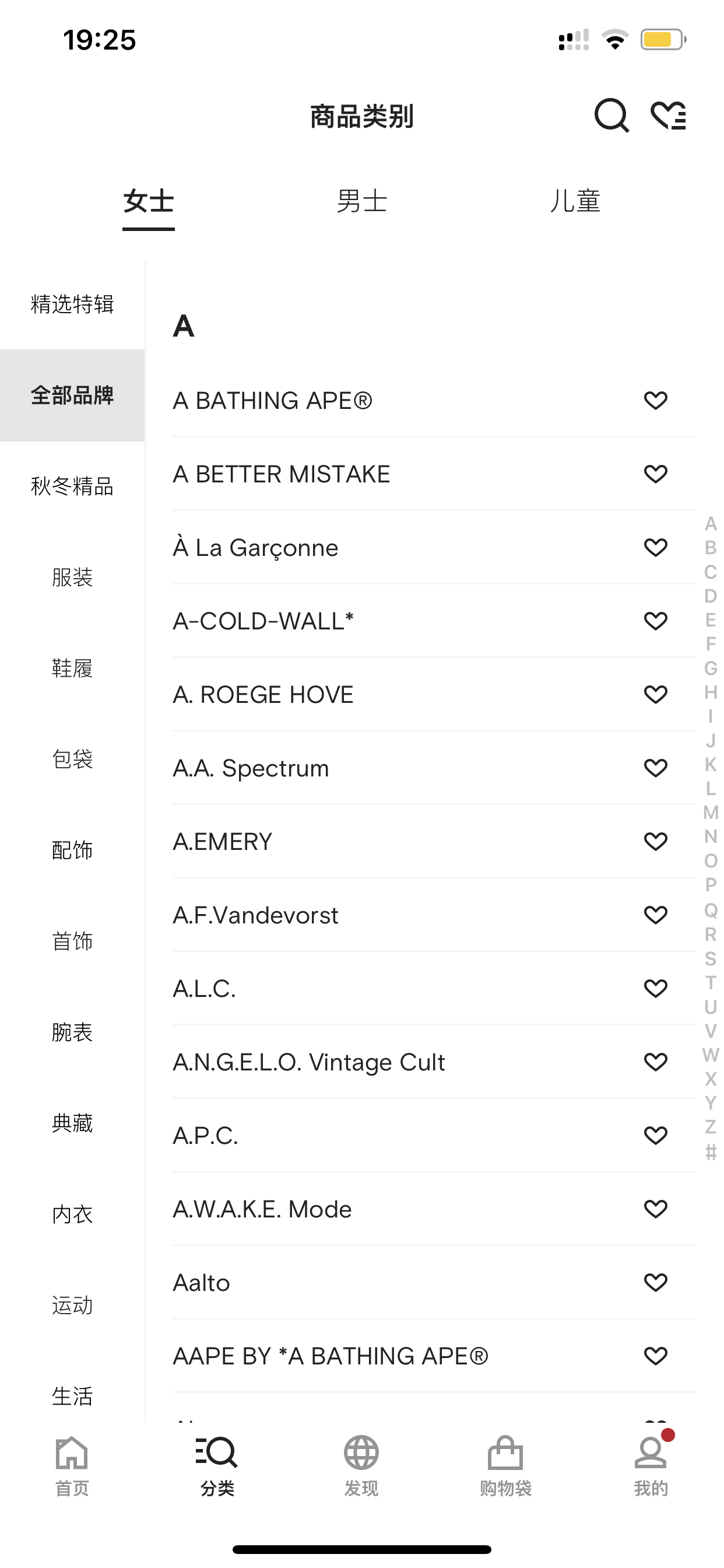Open the 发现 tab
This screenshot has height=1568, width=724.
coord(361,1465)
